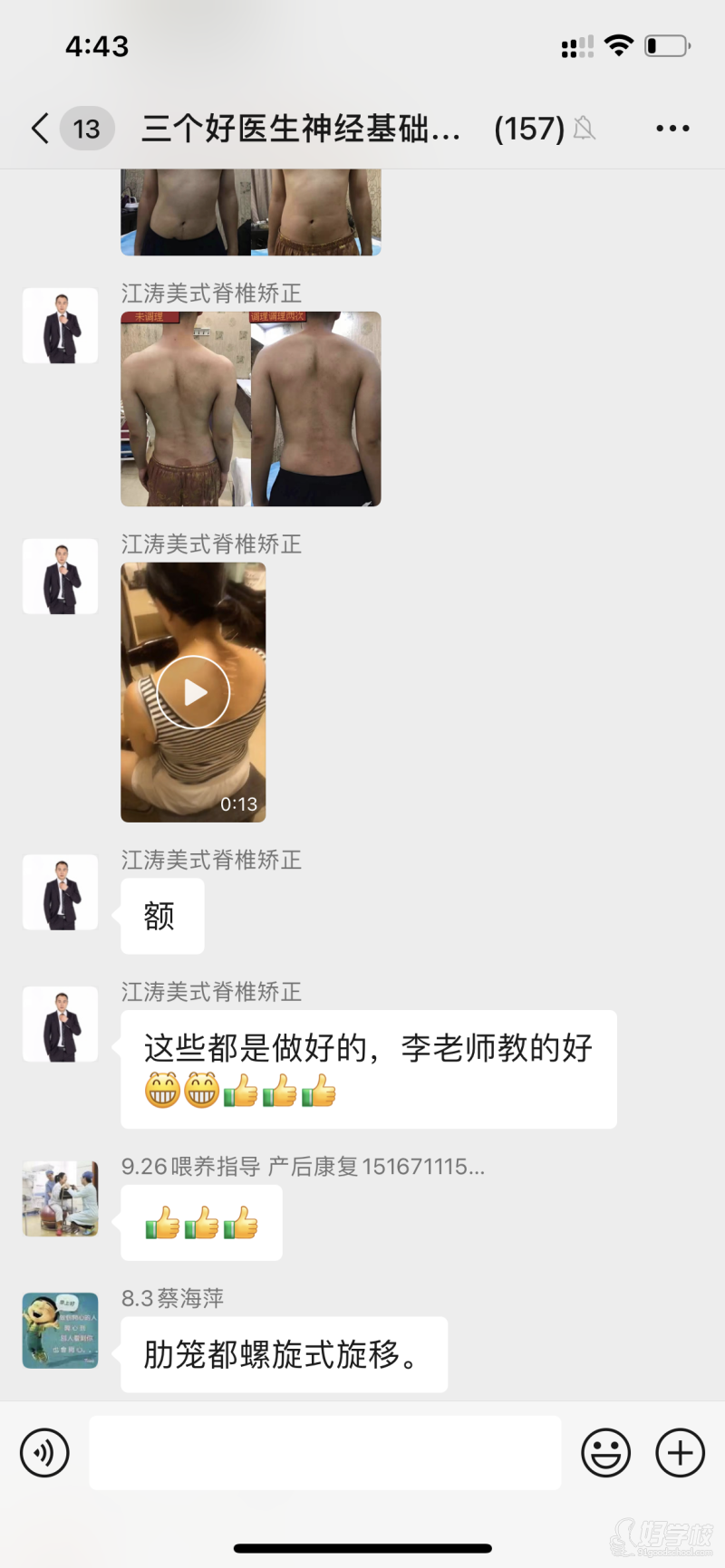Screen dimensions: 725x1568
Task: Open the group chat overflow menu
Action: coord(672,129)
